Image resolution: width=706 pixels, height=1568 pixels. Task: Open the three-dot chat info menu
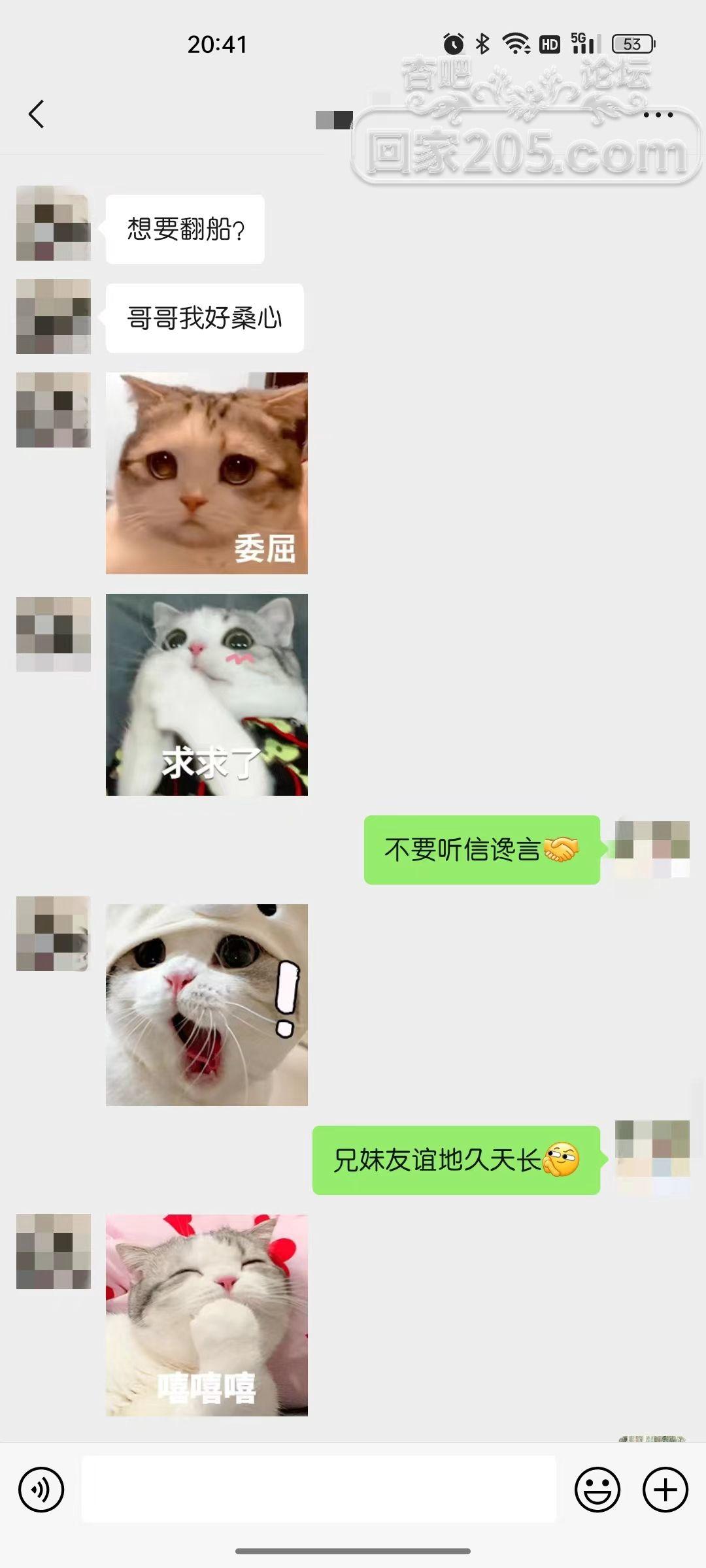point(658,115)
